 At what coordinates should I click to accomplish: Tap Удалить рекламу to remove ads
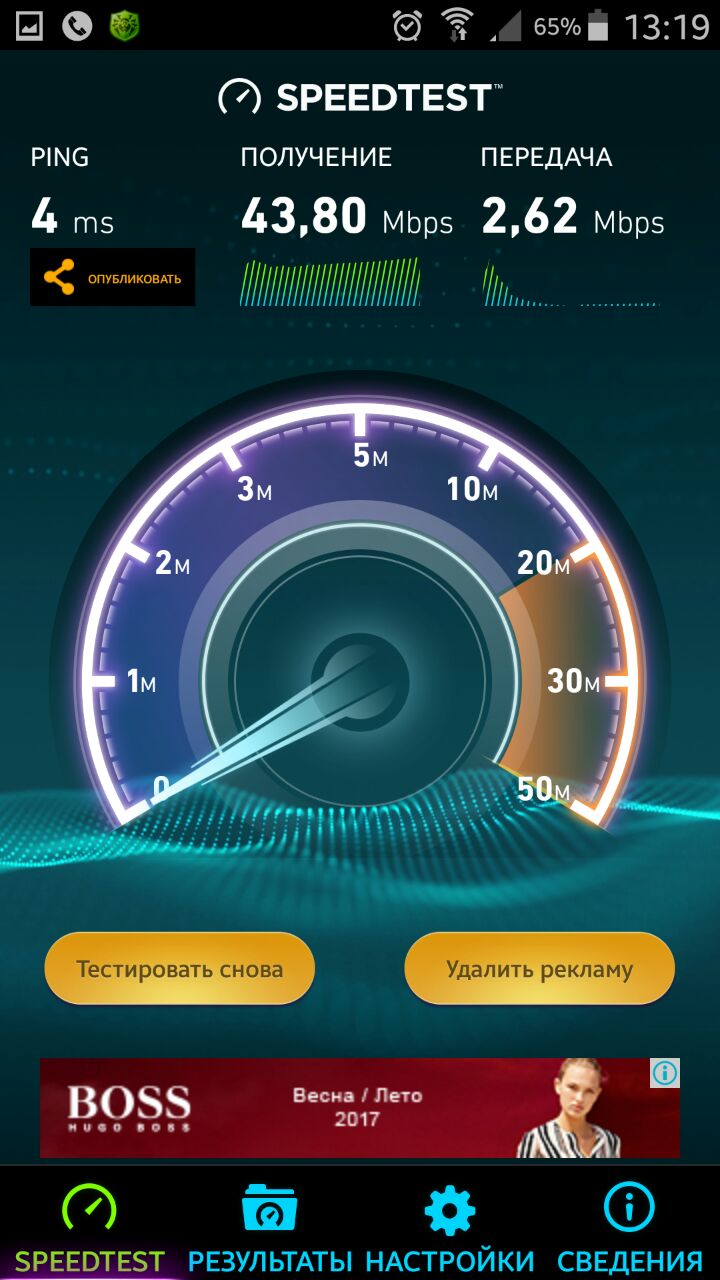[x=540, y=968]
